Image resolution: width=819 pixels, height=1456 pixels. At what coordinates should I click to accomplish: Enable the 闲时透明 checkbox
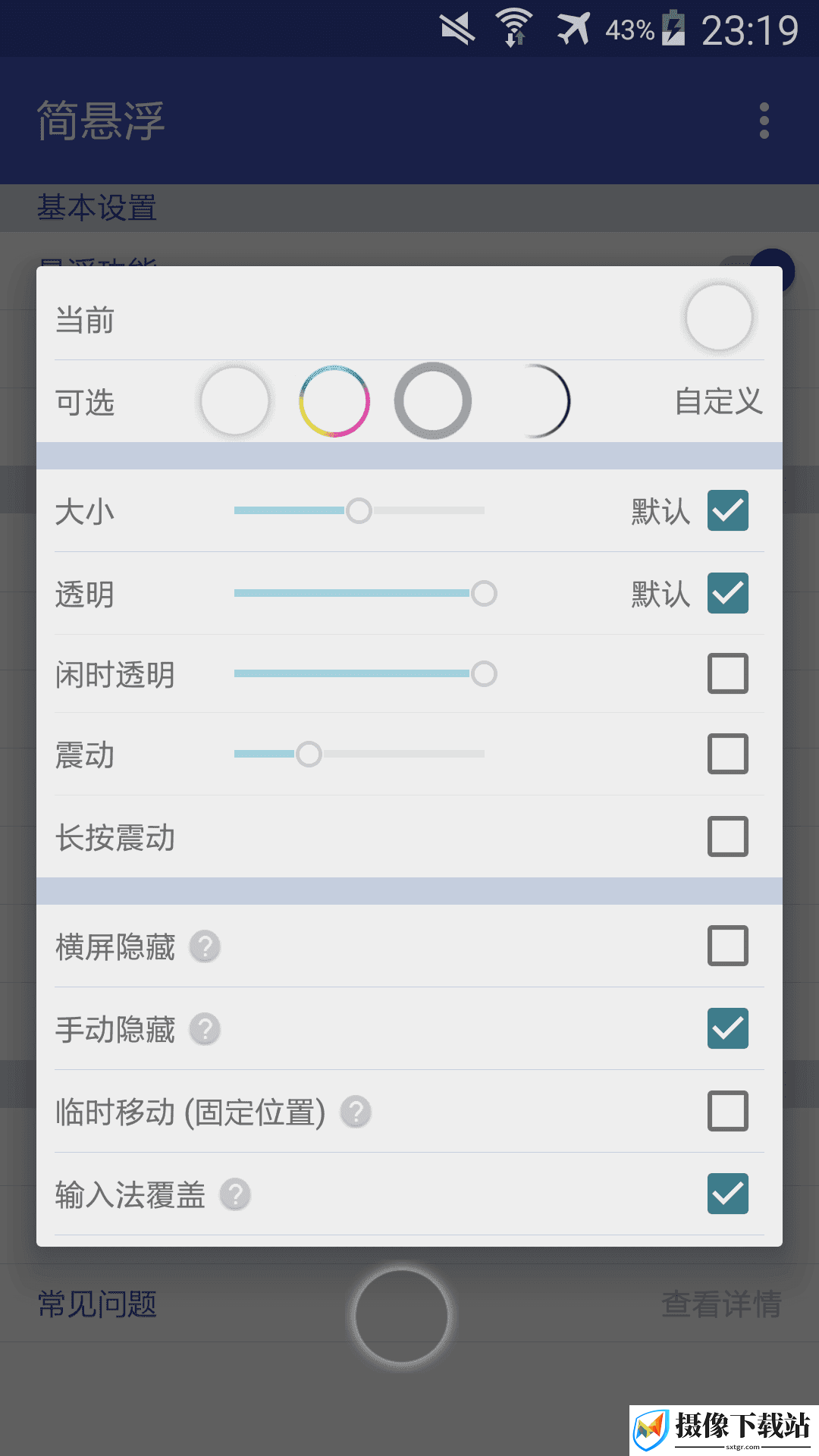(728, 673)
